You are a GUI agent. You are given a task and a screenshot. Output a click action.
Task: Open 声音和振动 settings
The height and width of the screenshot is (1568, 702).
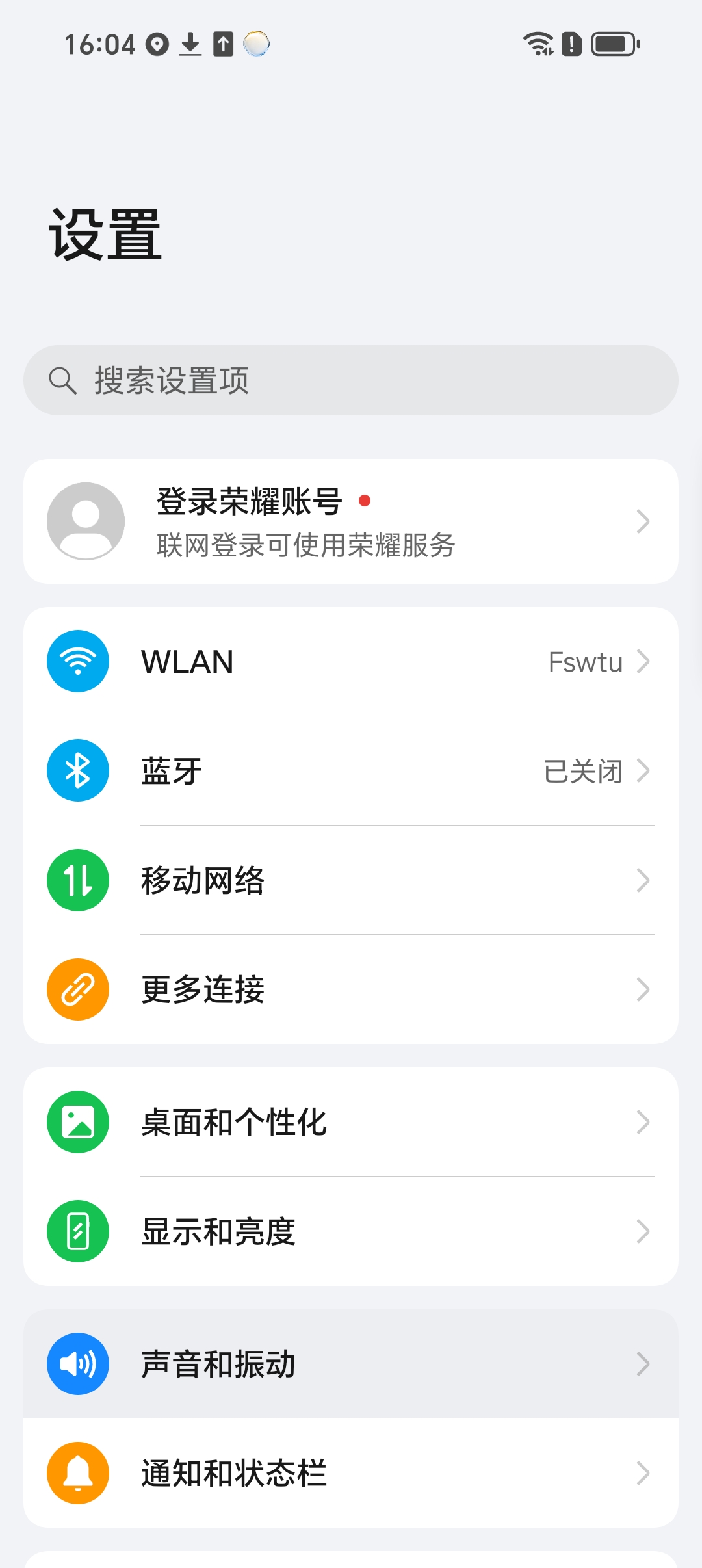pos(351,1364)
